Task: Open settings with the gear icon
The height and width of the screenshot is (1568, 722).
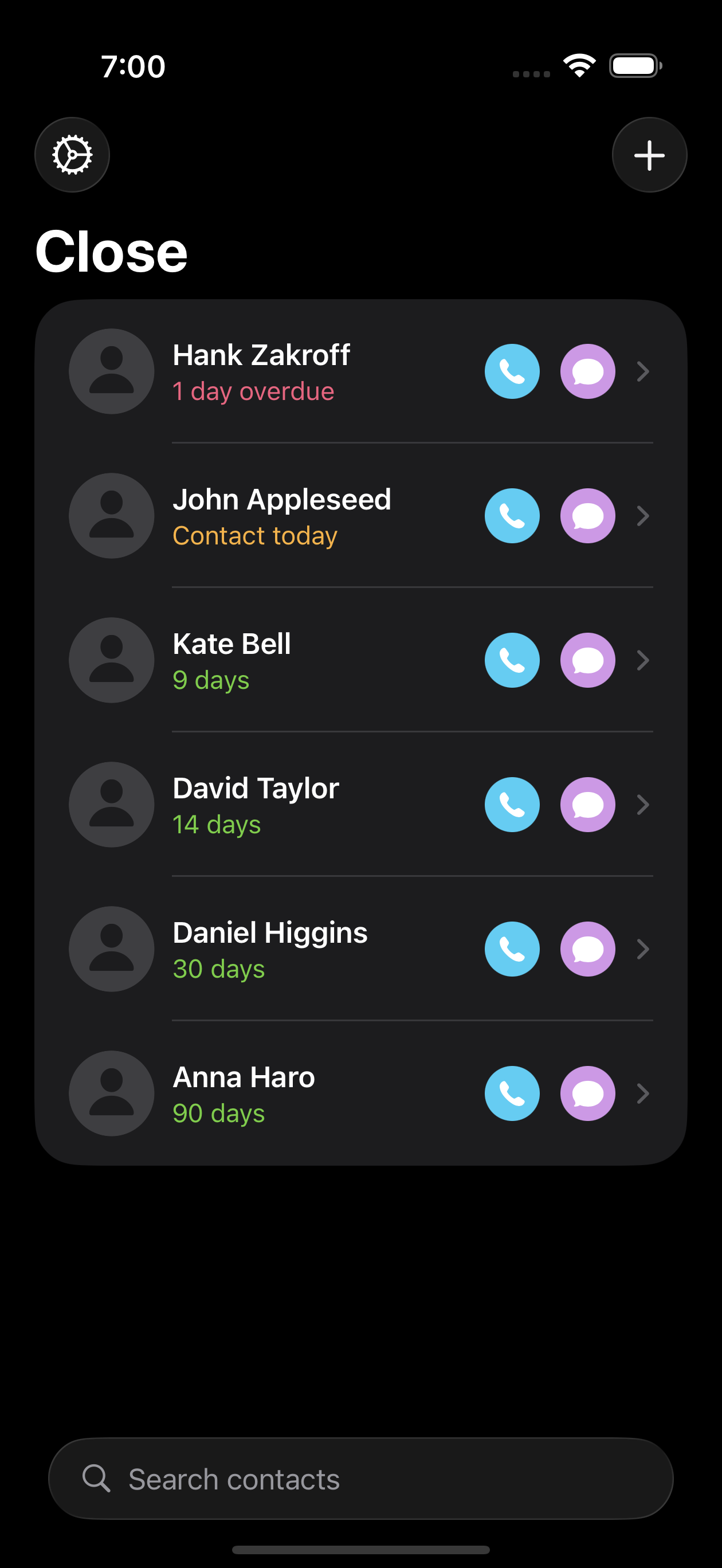Action: (72, 155)
